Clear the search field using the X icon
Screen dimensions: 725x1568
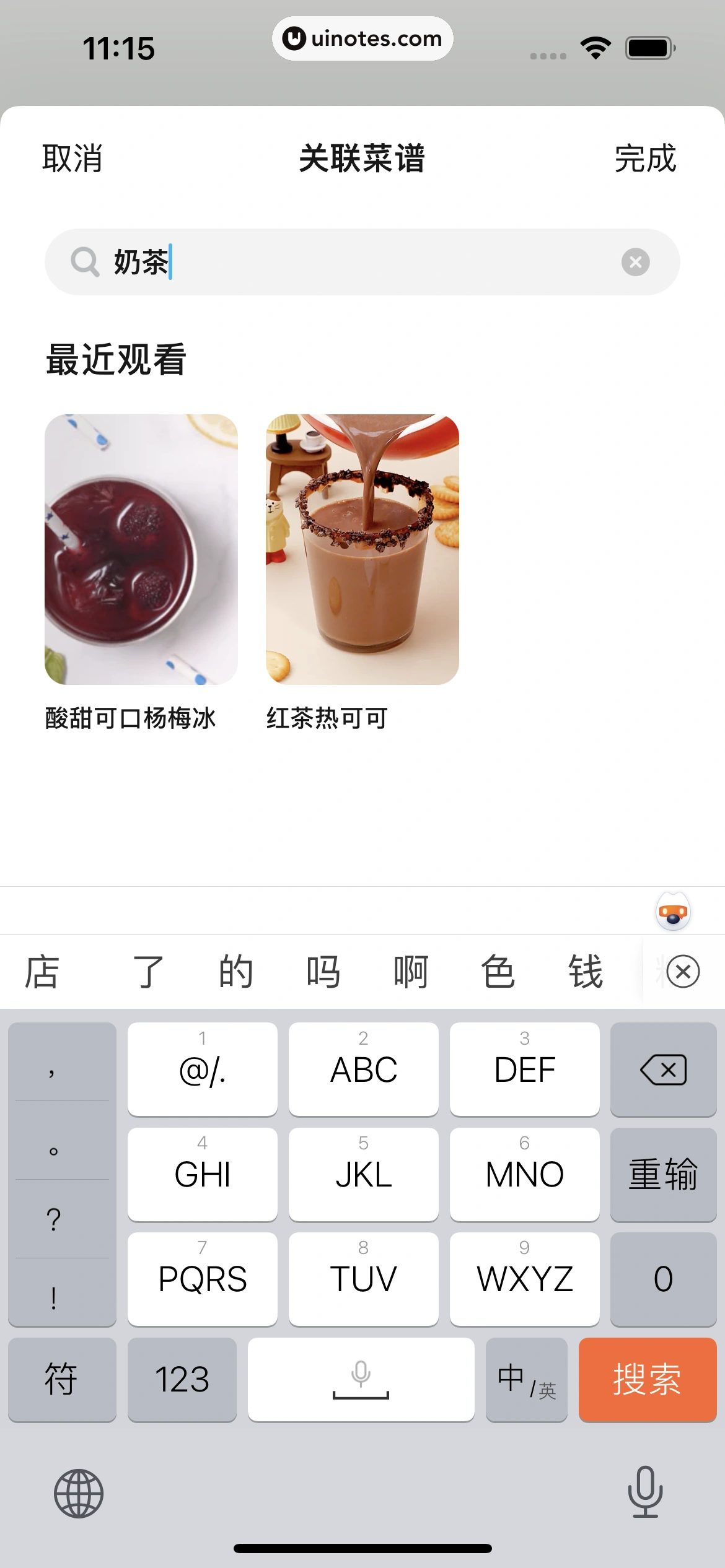[x=635, y=261]
